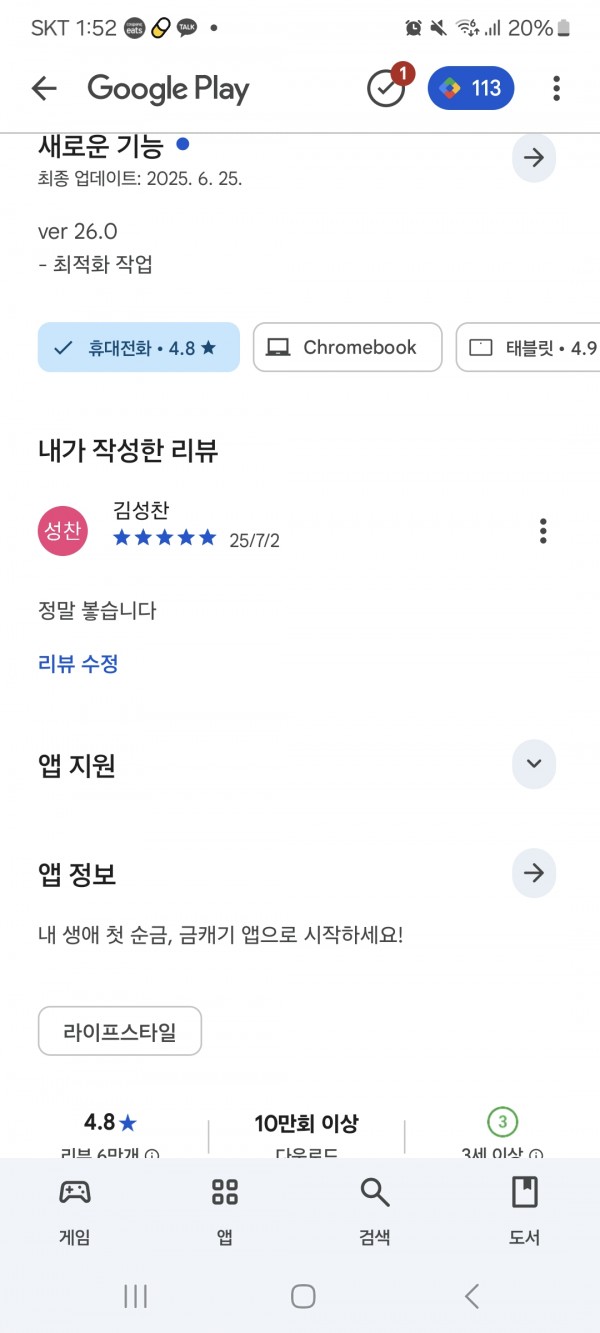The height and width of the screenshot is (1333, 600).
Task: Tap 리뷰 수정 to edit review
Action: pyautogui.click(x=78, y=664)
